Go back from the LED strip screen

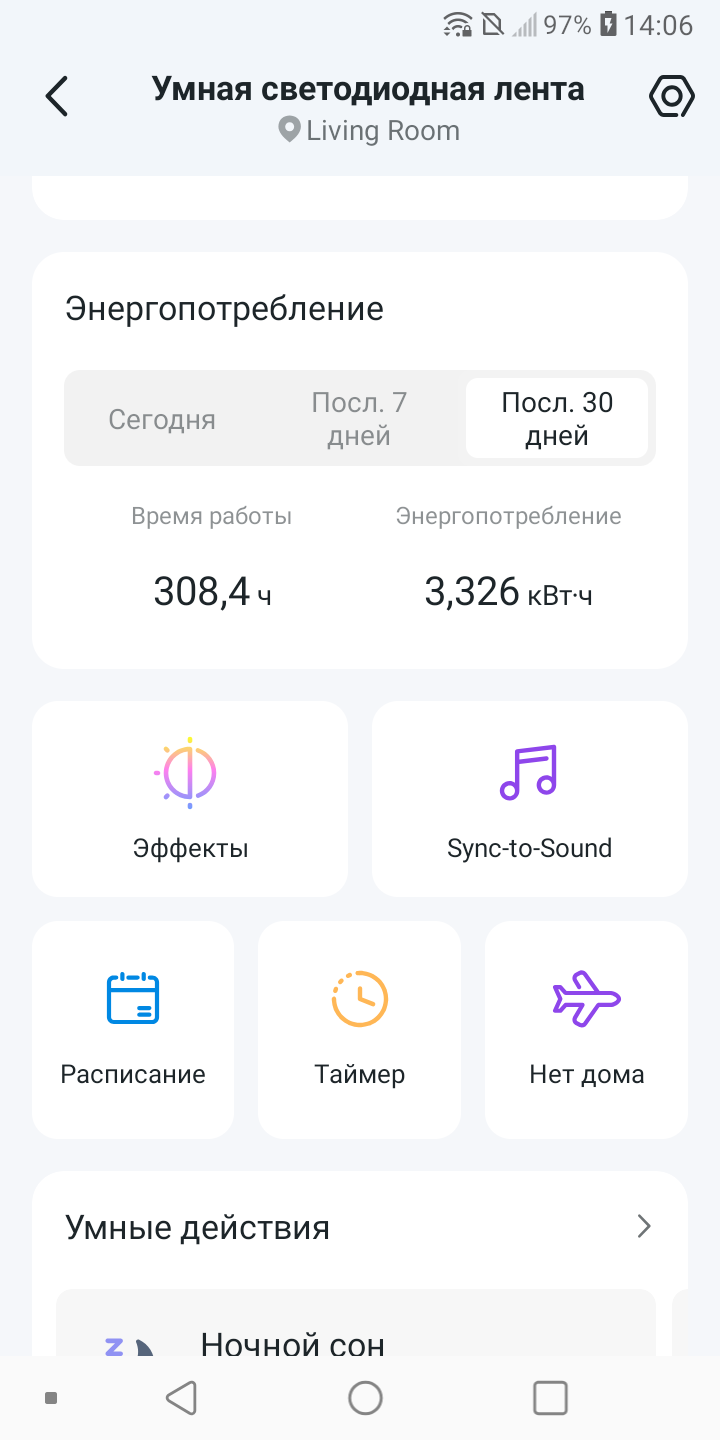coord(57,97)
